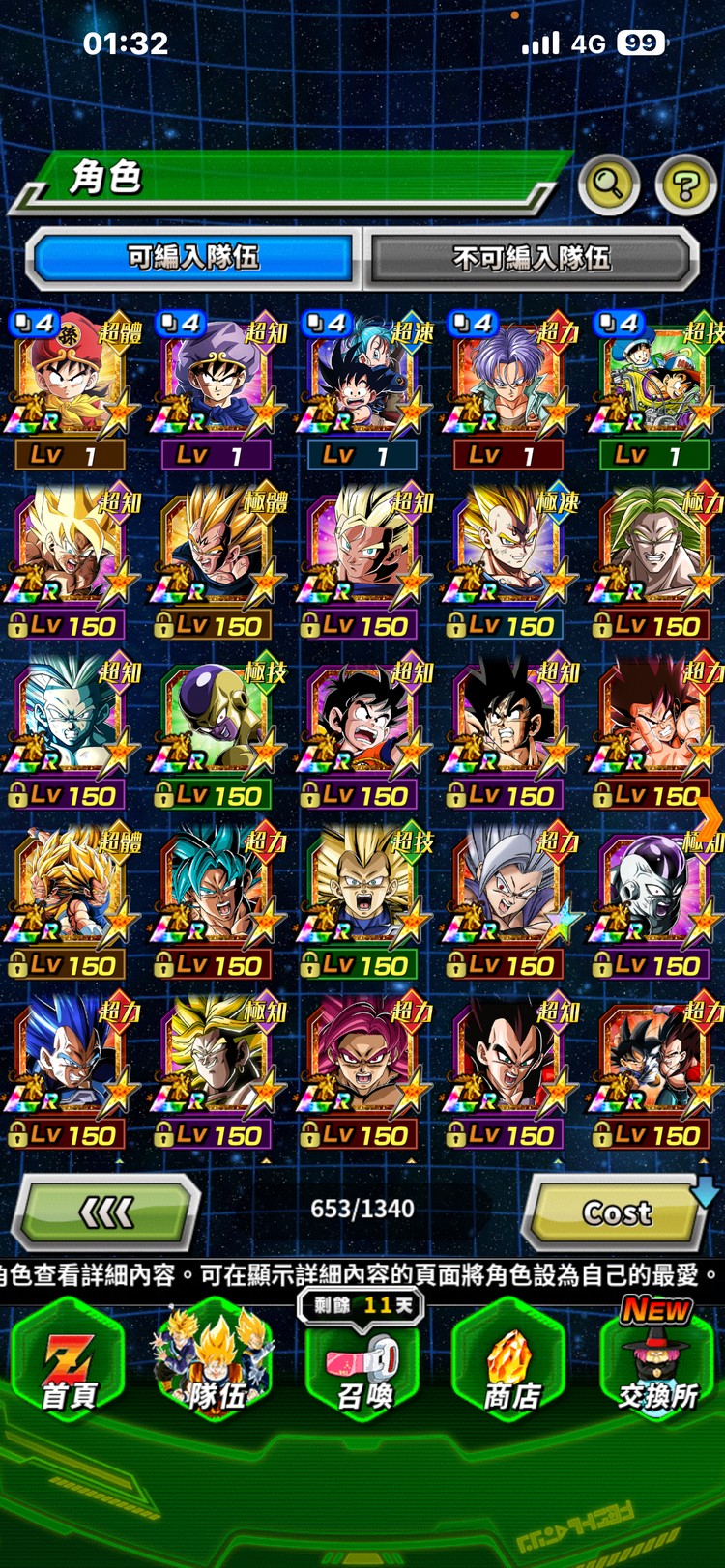725x1568 pixels.
Task: Go to next page with orange arrow
Action: [x=709, y=818]
